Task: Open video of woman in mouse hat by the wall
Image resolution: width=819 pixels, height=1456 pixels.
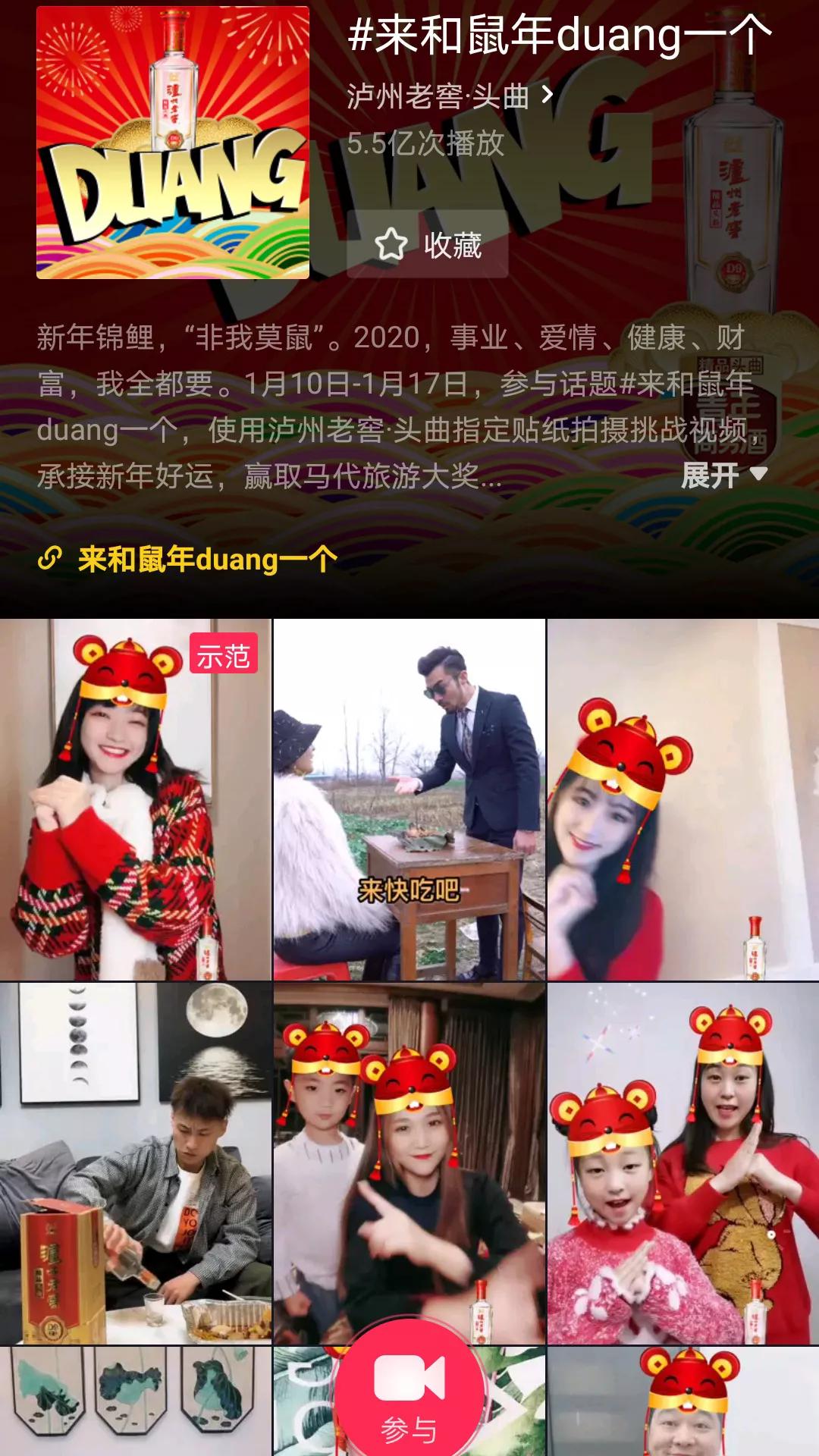Action: (x=682, y=799)
